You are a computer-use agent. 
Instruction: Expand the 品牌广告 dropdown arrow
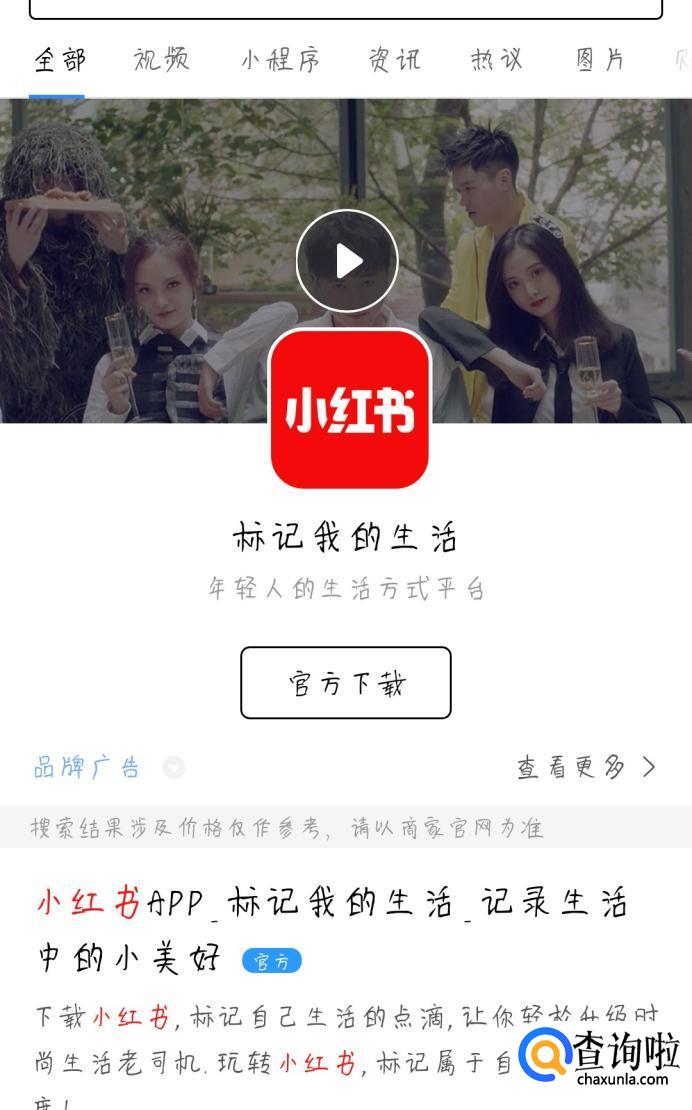pos(174,768)
